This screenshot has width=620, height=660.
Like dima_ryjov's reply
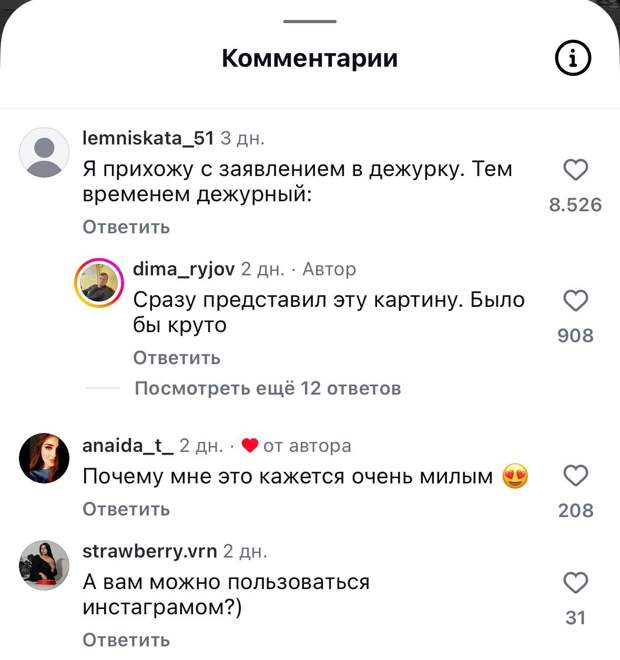[576, 300]
